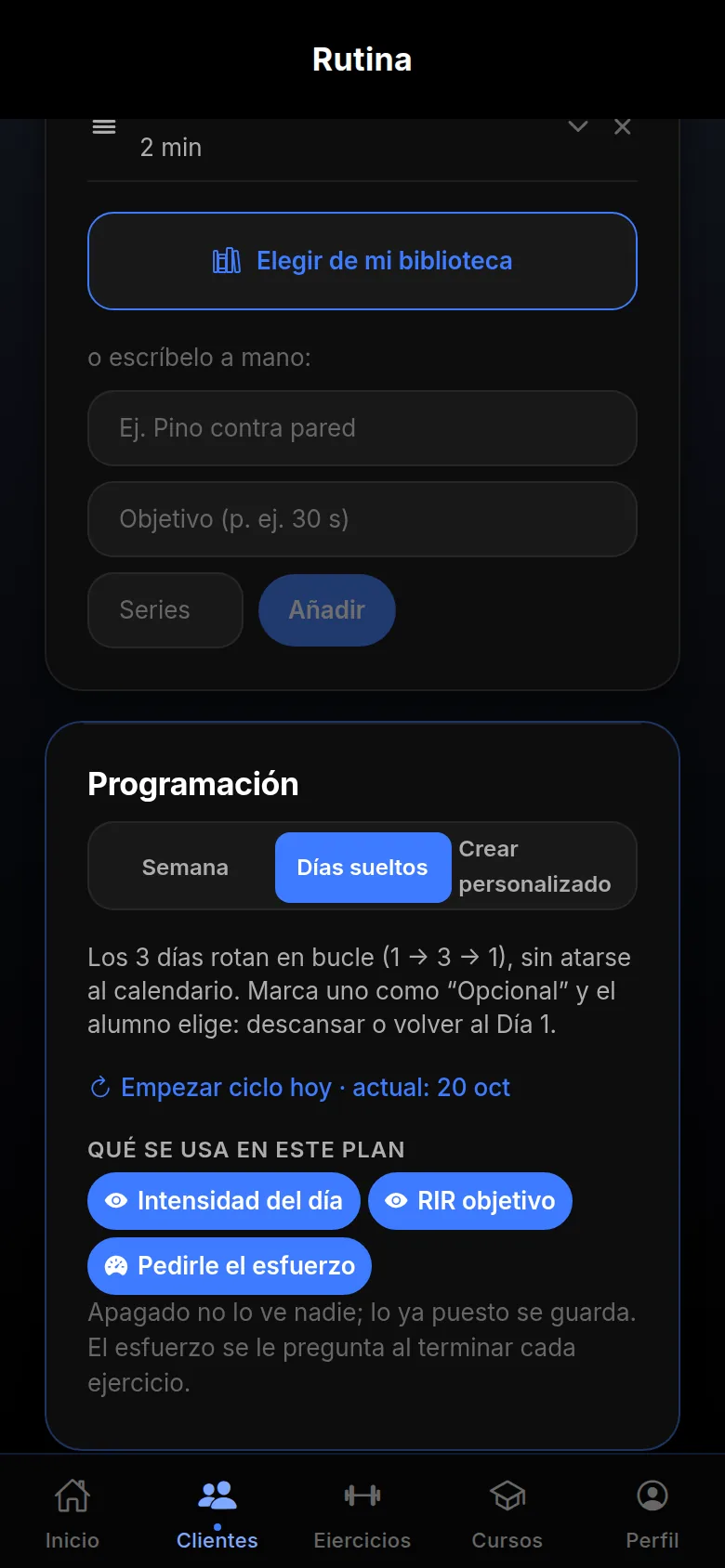
Task: Tap the Objetivo input field
Action: click(x=362, y=519)
